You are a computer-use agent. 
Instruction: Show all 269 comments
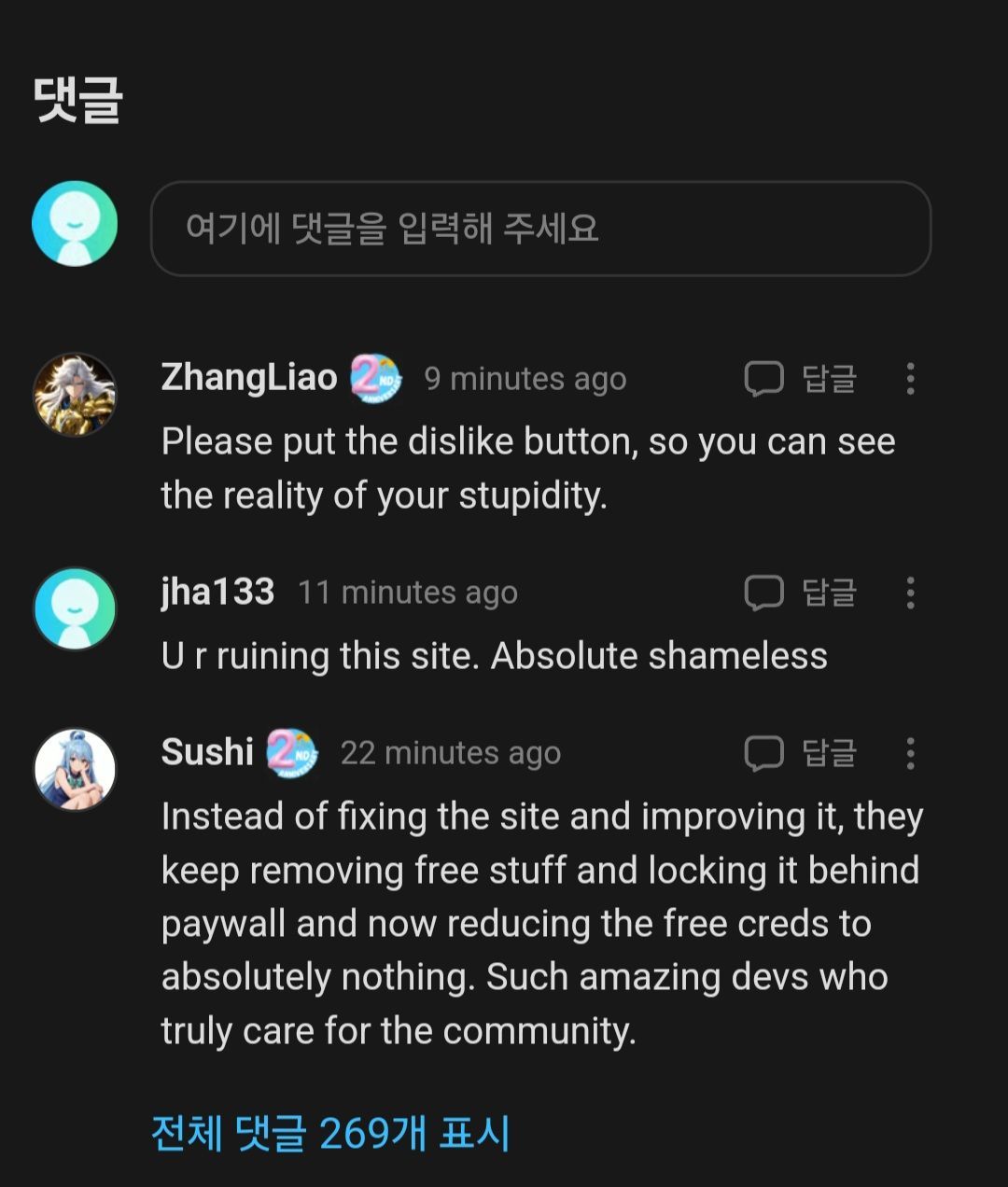pos(330,1133)
